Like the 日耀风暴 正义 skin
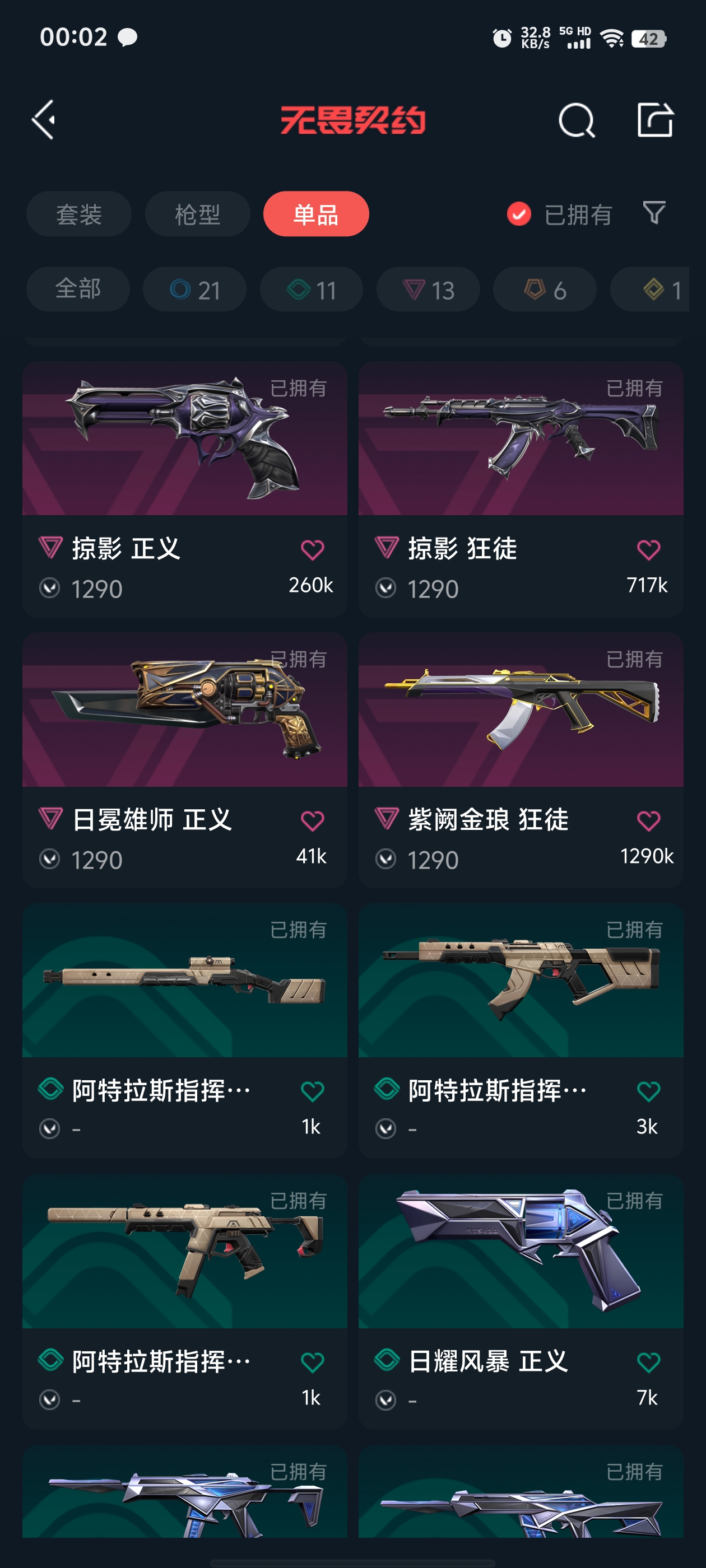The height and width of the screenshot is (1568, 706). 648,1362
